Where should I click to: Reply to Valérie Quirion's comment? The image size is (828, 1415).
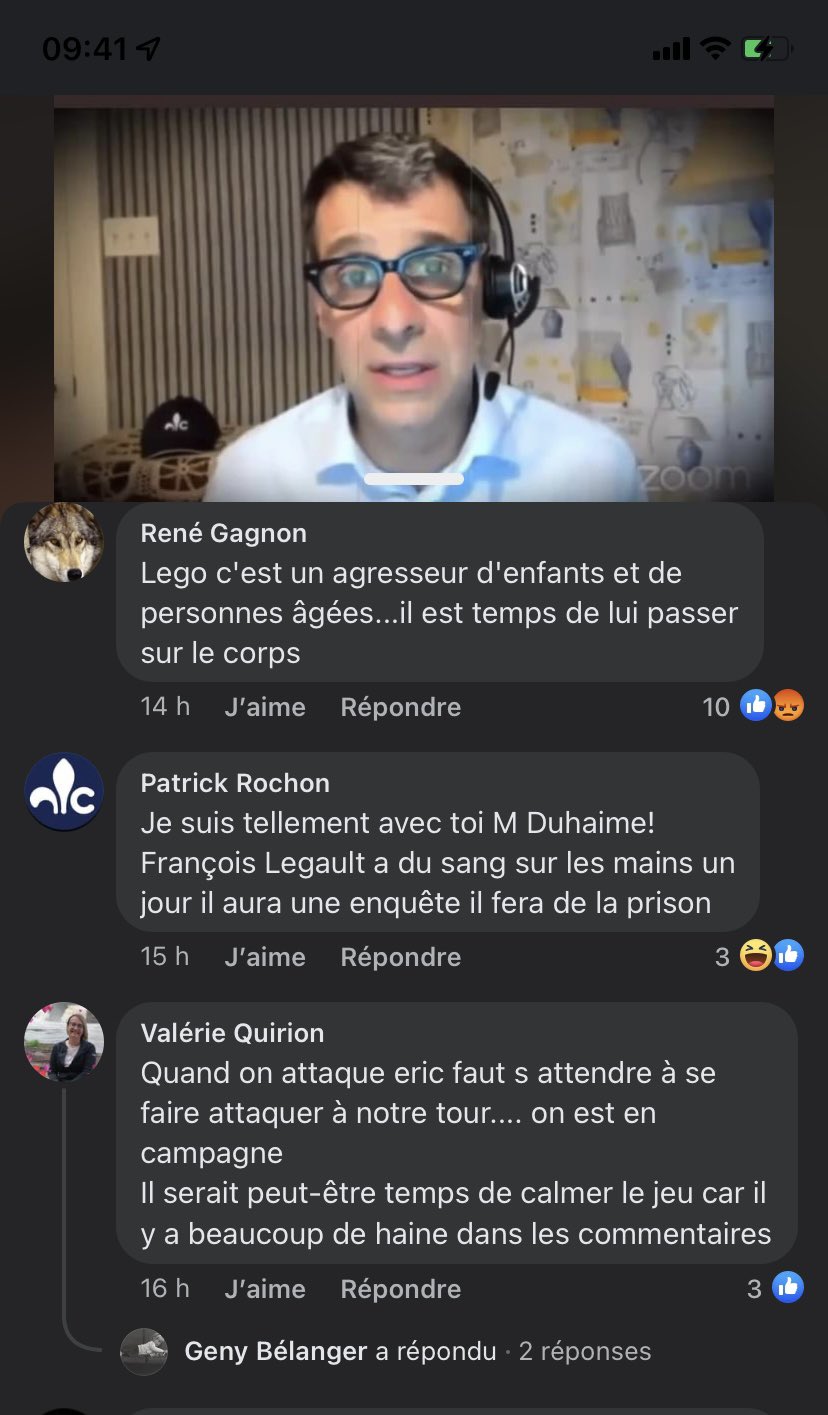click(x=400, y=1289)
